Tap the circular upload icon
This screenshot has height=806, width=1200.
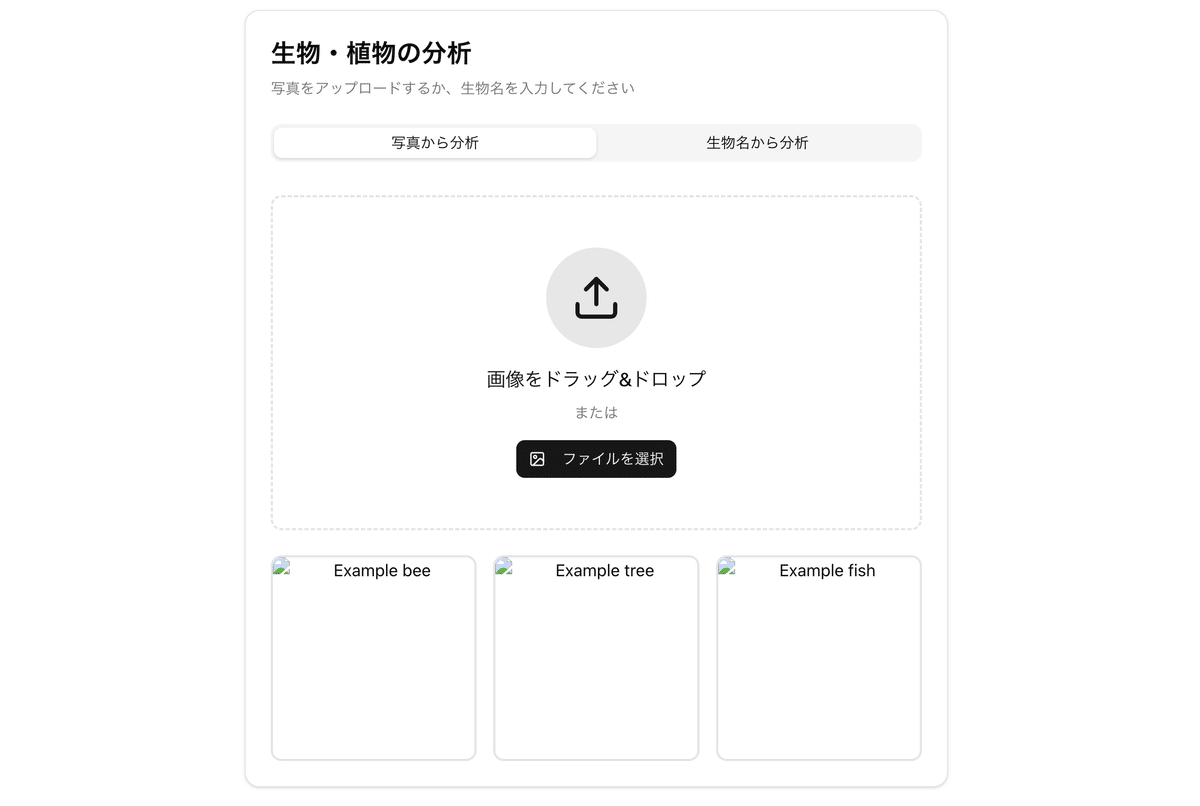[x=596, y=298]
